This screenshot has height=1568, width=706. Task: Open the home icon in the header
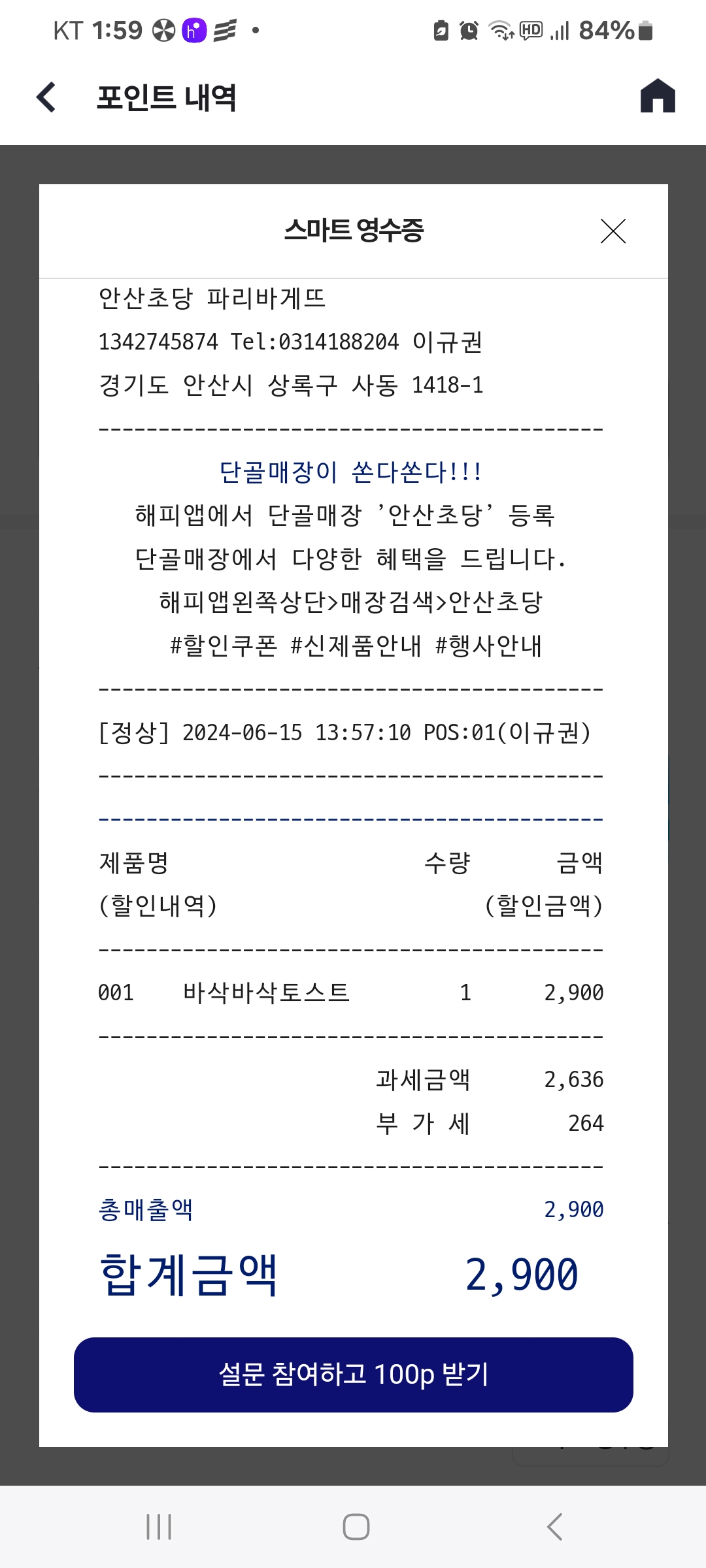(657, 96)
